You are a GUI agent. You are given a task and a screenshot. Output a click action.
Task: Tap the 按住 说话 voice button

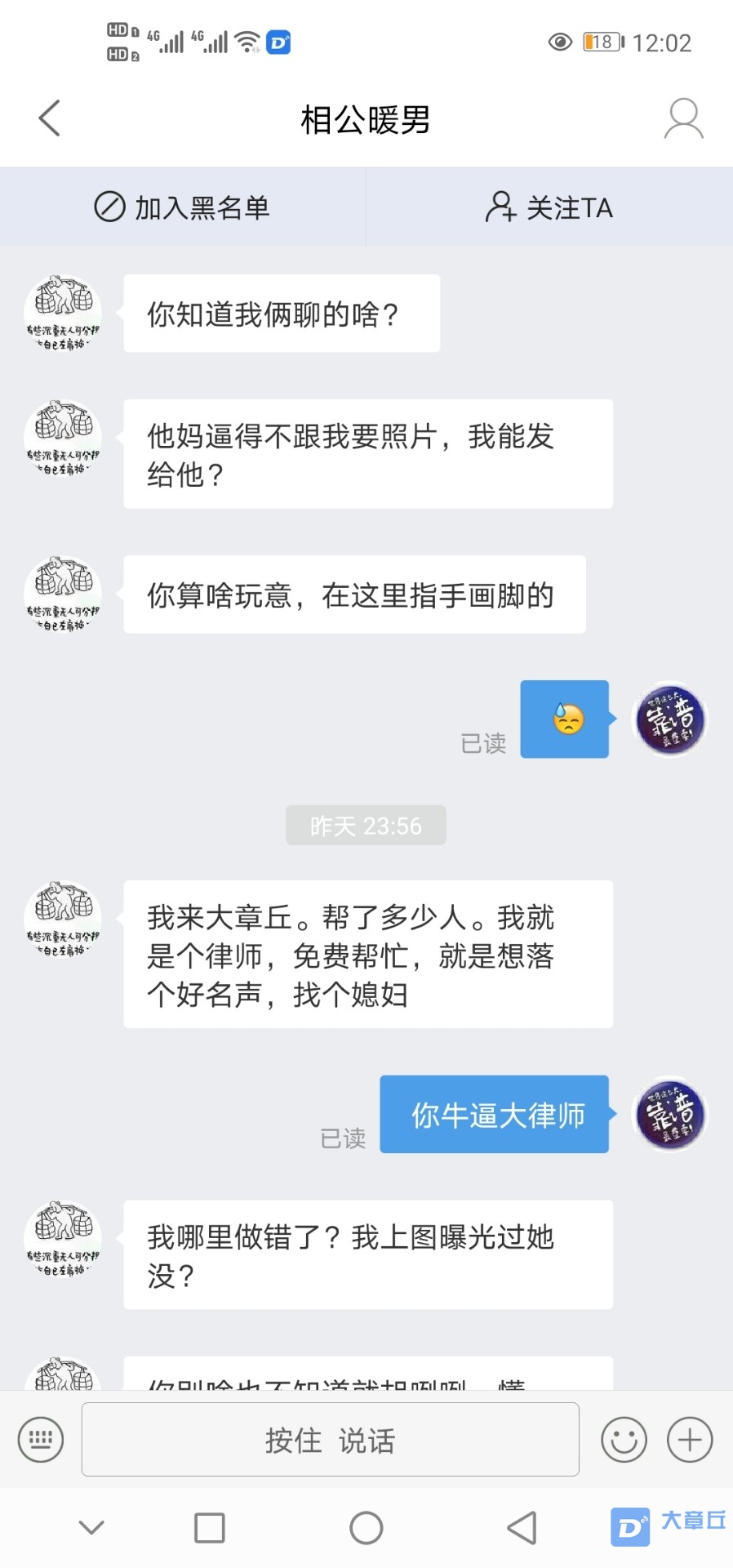pyautogui.click(x=331, y=1439)
